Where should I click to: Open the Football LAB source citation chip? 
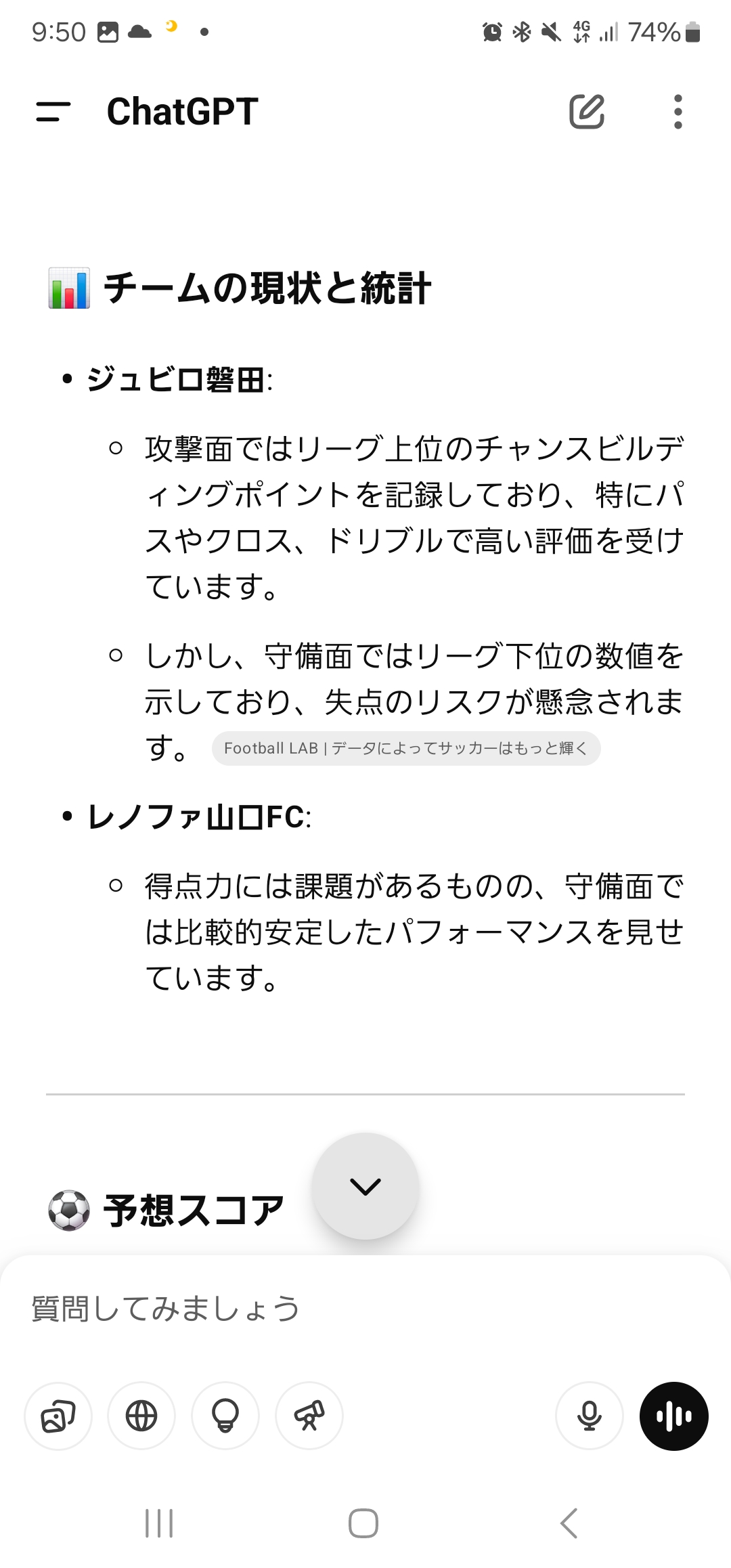(406, 748)
